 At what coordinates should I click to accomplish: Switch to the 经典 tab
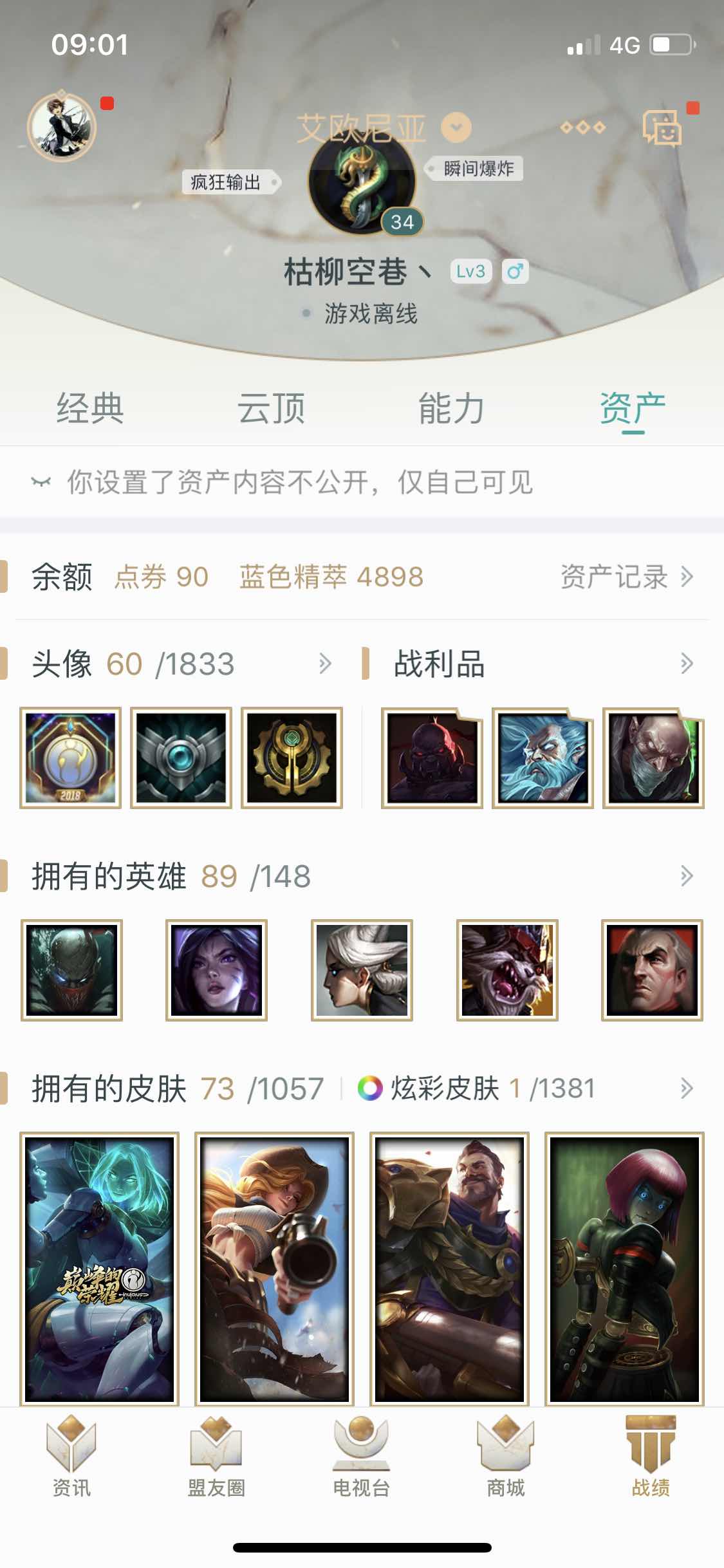(x=90, y=409)
